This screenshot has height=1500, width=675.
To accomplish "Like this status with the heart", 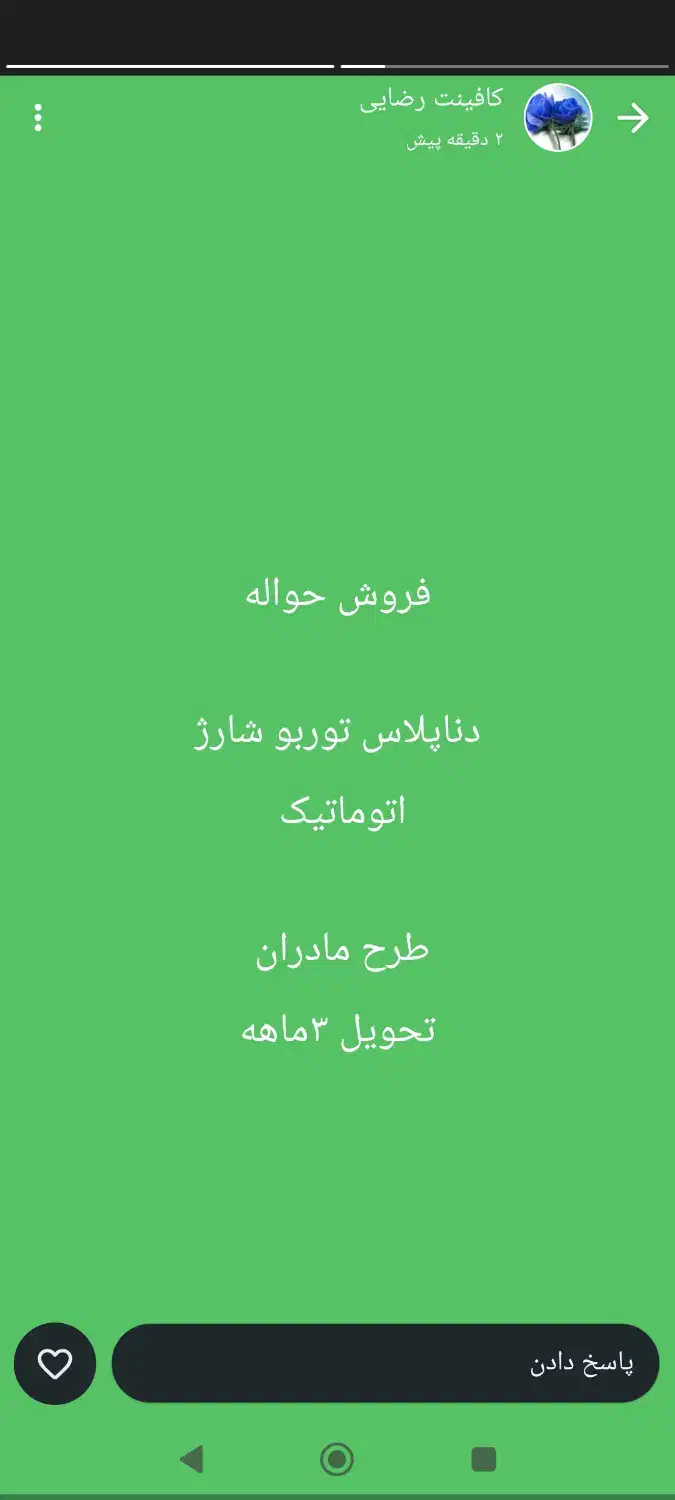I will point(55,1364).
